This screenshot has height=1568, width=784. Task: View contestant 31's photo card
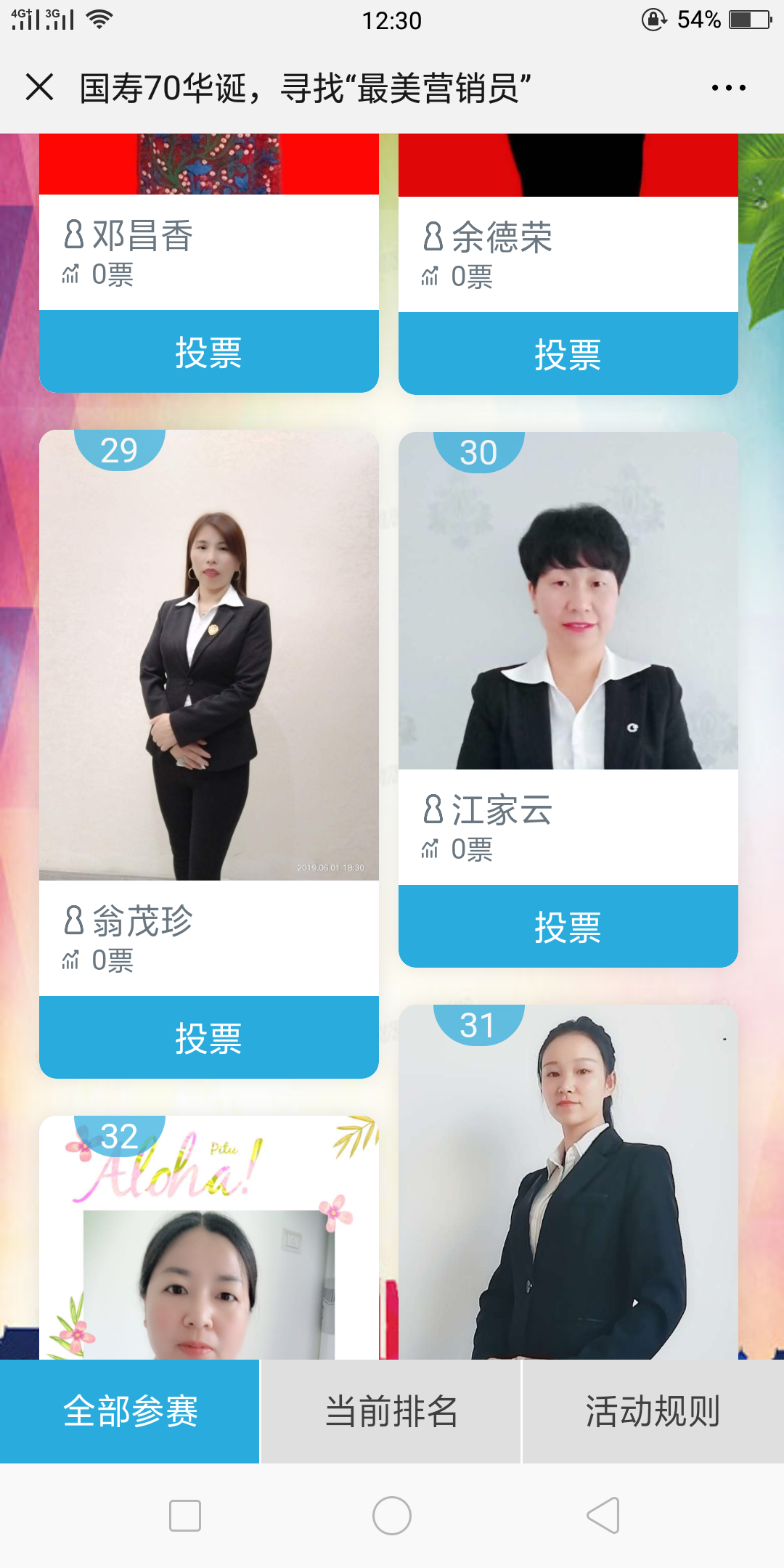[568, 1182]
